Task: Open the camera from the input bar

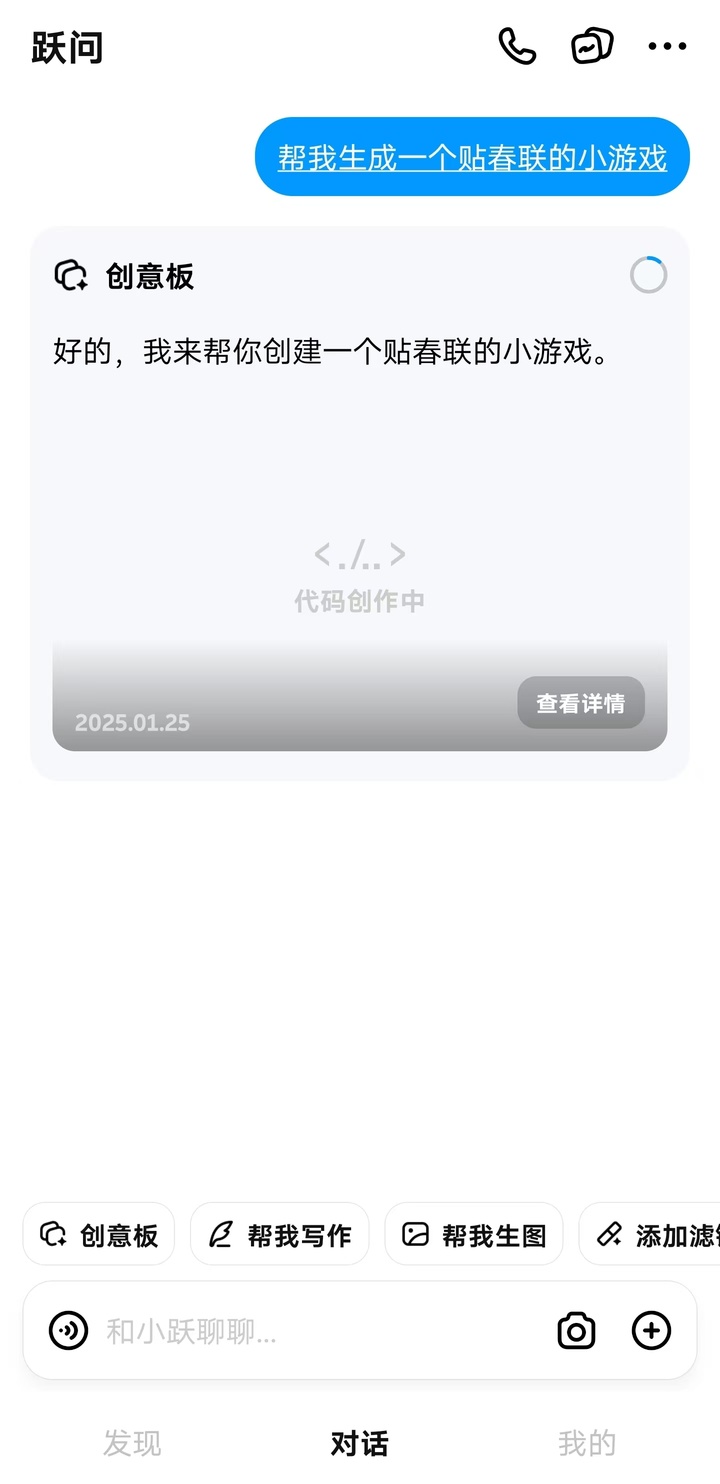Action: (x=576, y=1331)
